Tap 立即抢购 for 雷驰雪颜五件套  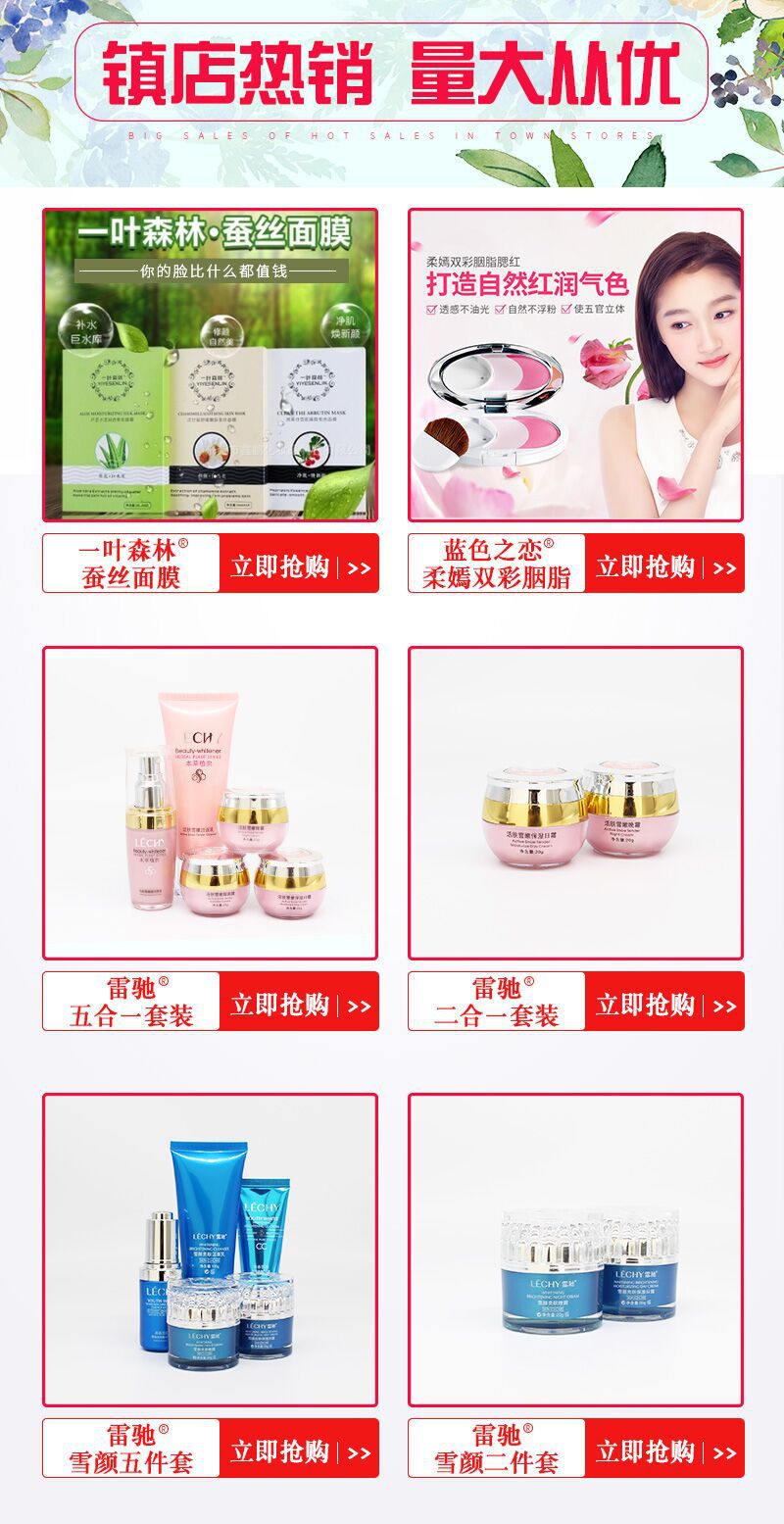[299, 1450]
